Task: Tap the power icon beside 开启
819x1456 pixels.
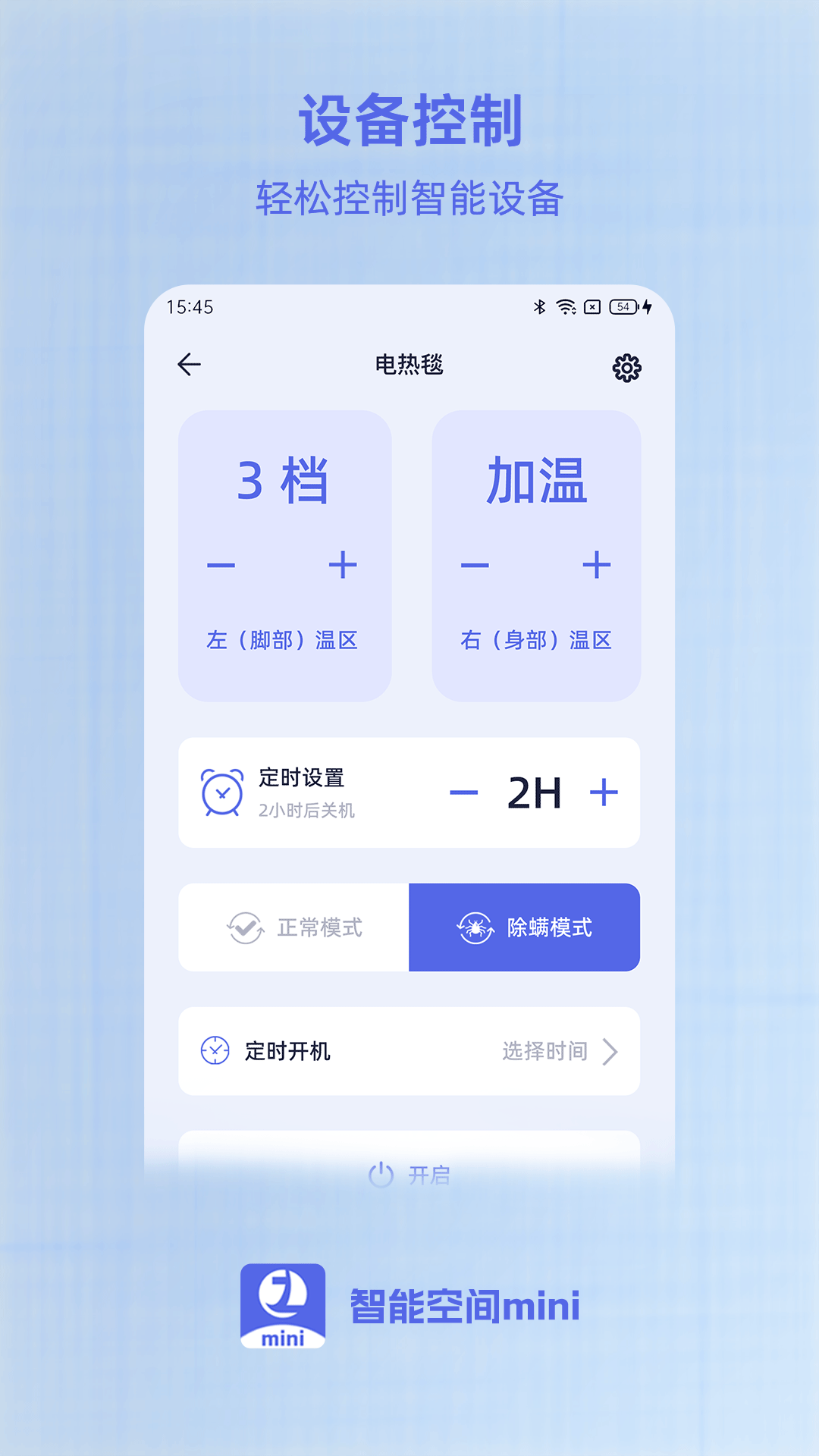Action: click(x=381, y=1172)
